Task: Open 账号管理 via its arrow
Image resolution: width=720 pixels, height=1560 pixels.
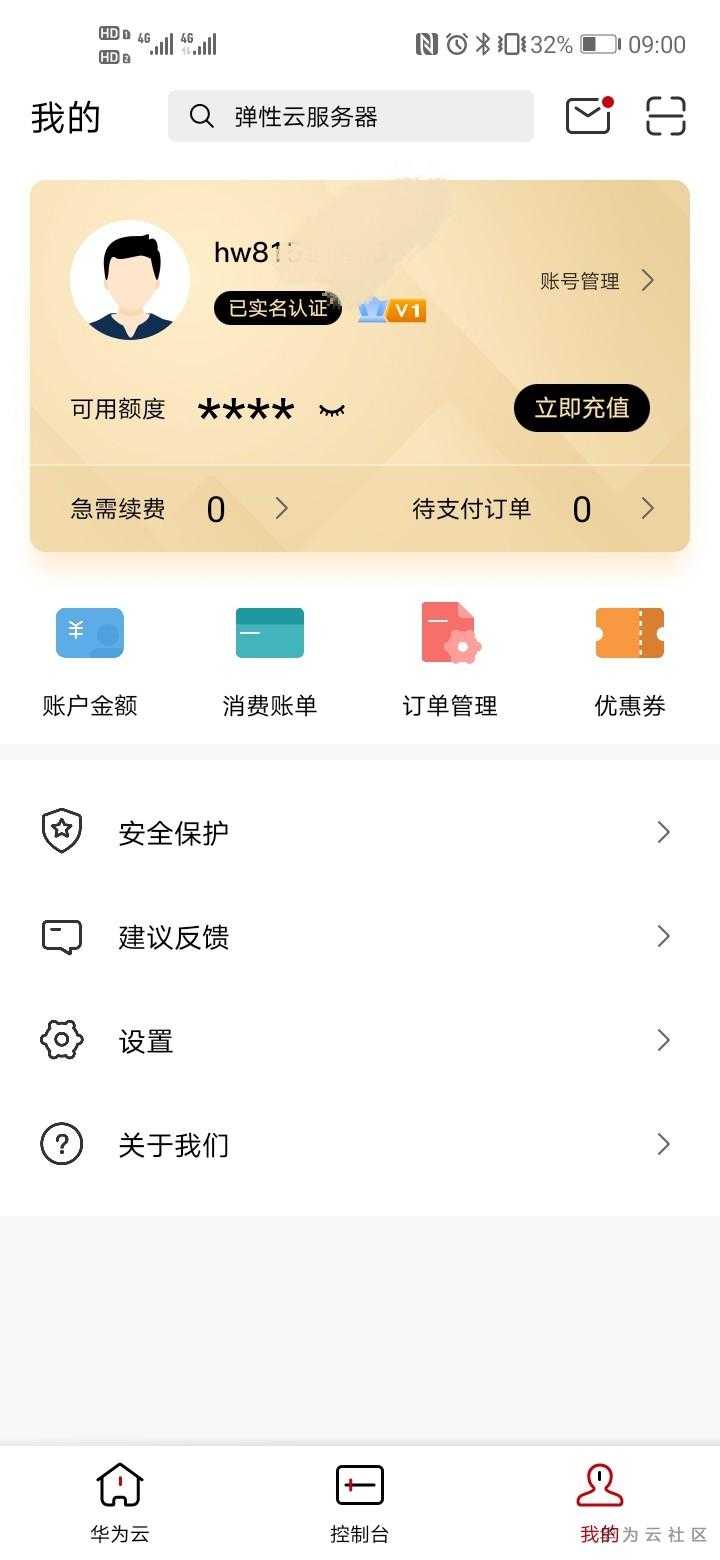Action: click(x=648, y=281)
